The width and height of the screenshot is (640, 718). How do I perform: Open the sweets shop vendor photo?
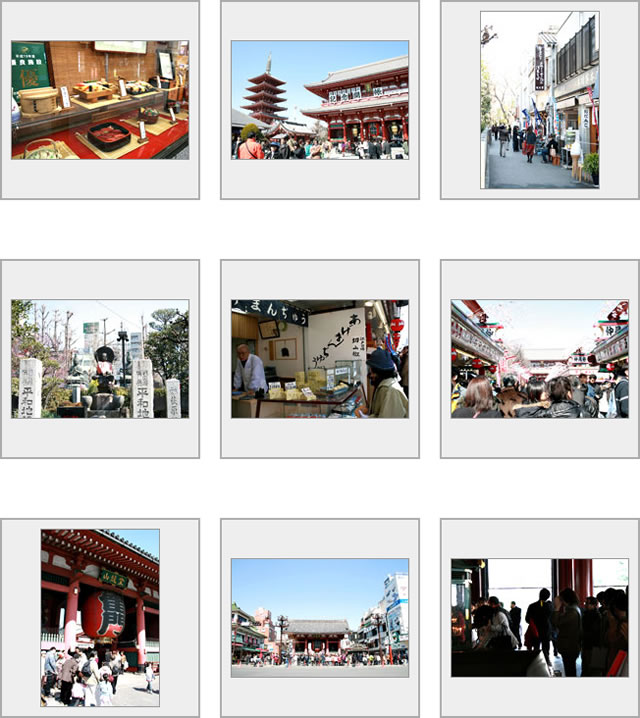[x=320, y=359]
